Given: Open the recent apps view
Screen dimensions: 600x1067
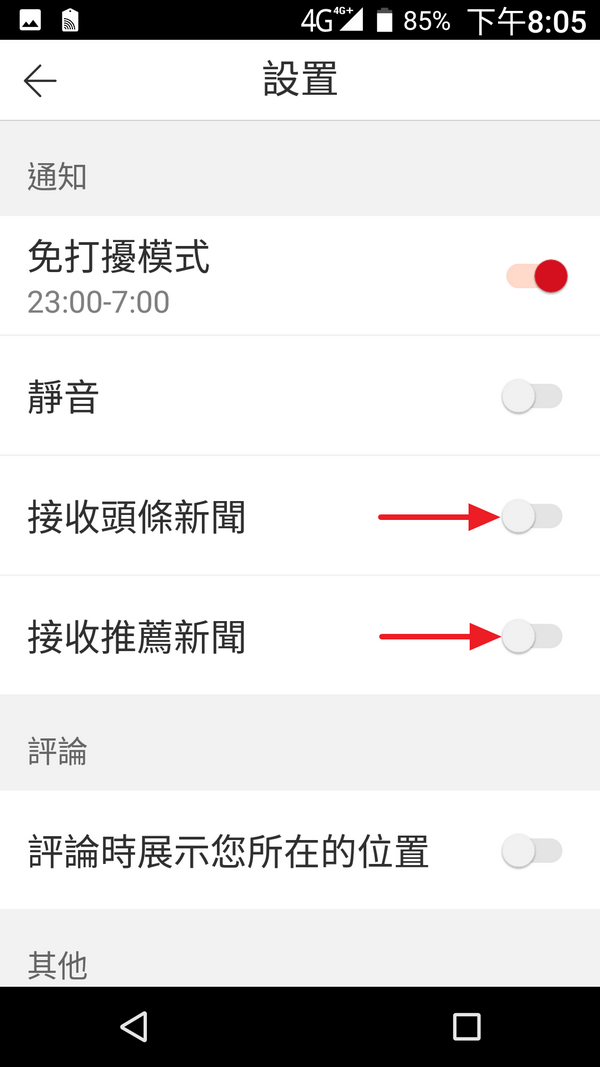Looking at the screenshot, I should 466,1026.
